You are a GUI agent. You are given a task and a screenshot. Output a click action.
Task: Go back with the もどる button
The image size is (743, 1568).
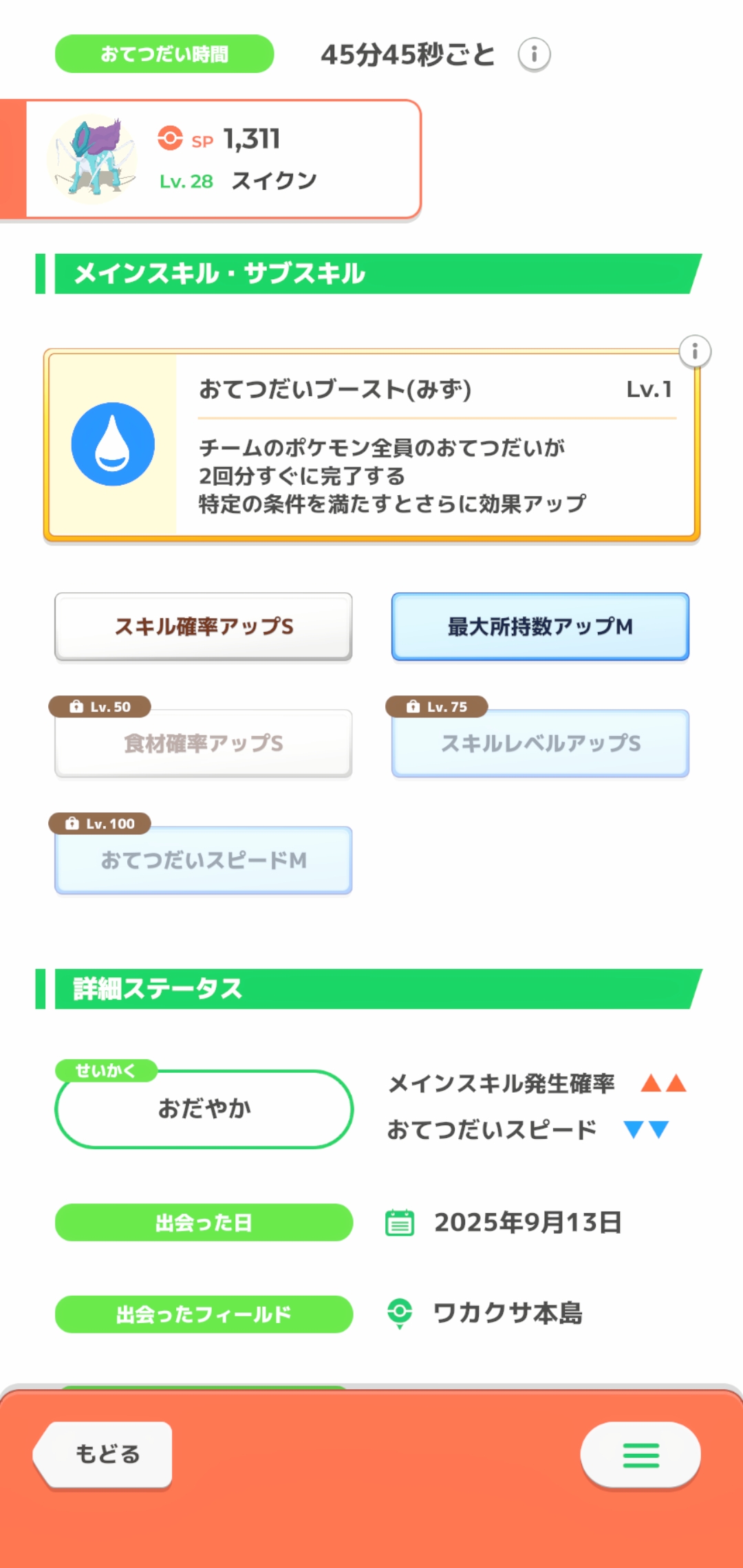click(x=105, y=1454)
